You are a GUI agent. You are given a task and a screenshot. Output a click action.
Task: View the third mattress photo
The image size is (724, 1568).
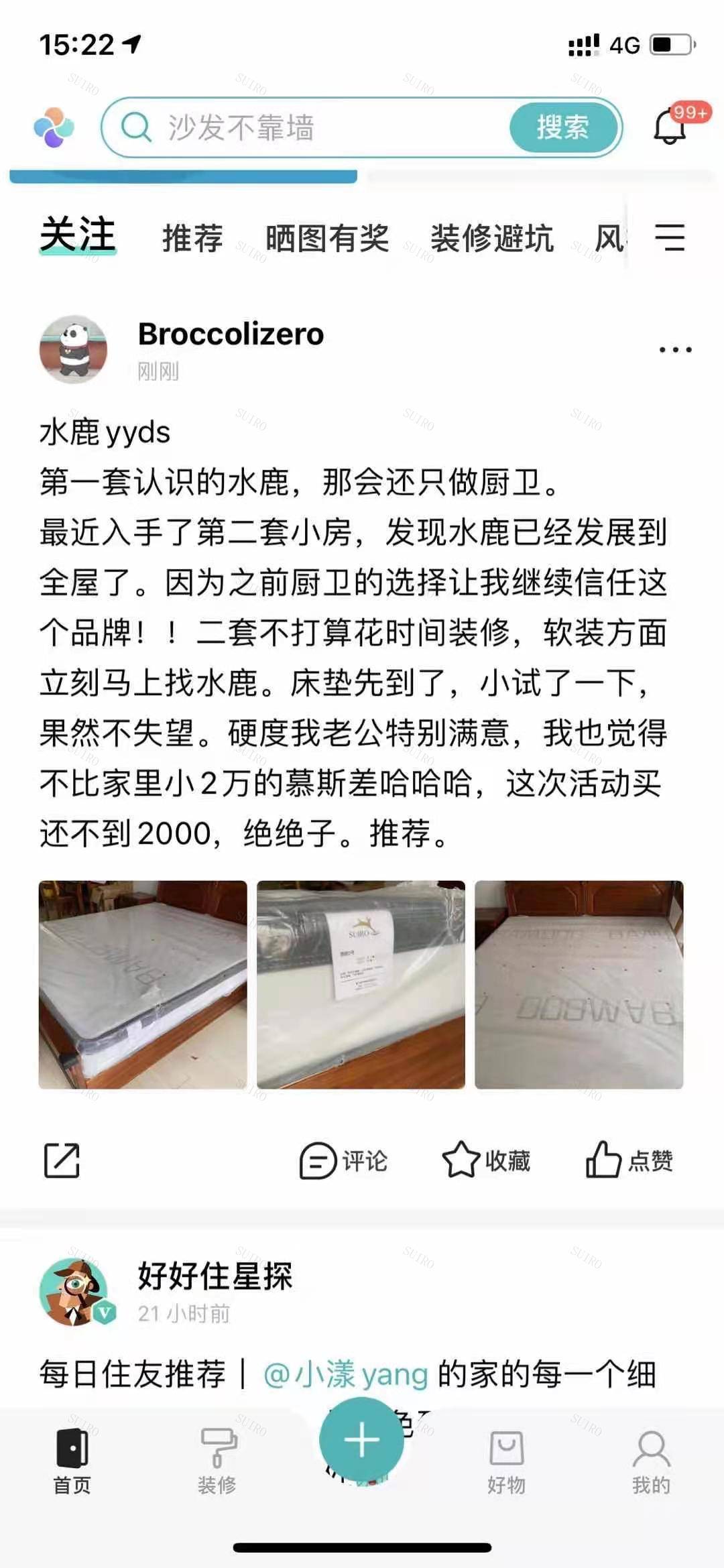(579, 985)
